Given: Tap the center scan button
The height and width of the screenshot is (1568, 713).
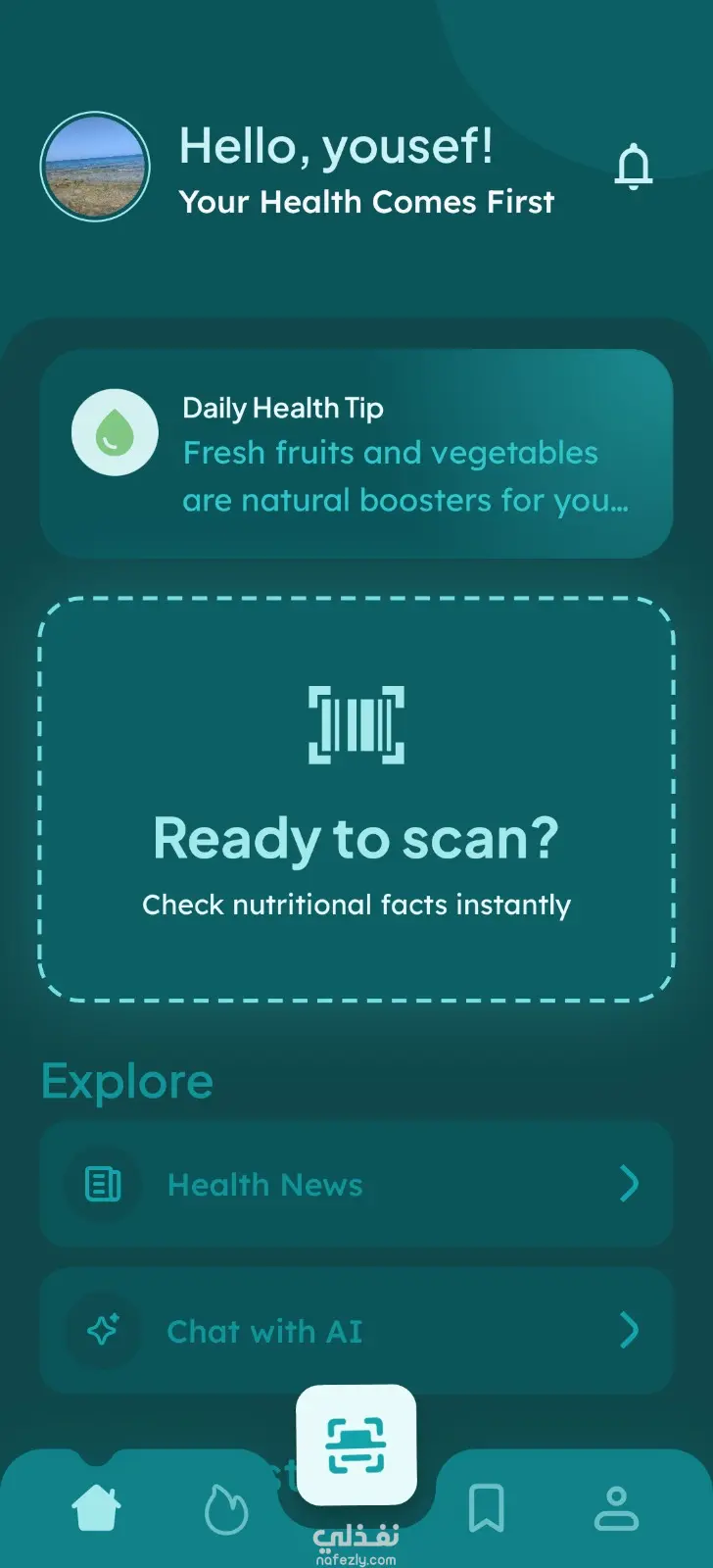Looking at the screenshot, I should point(356,1445).
